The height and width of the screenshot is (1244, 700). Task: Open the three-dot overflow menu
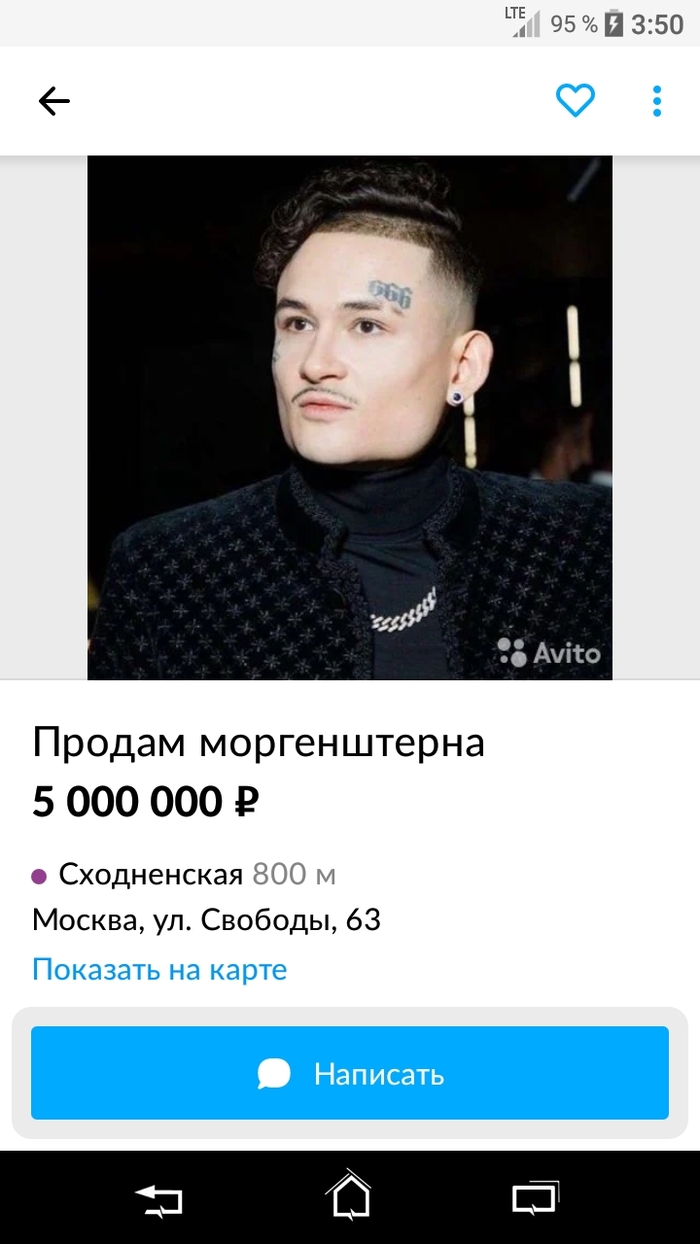(x=657, y=101)
